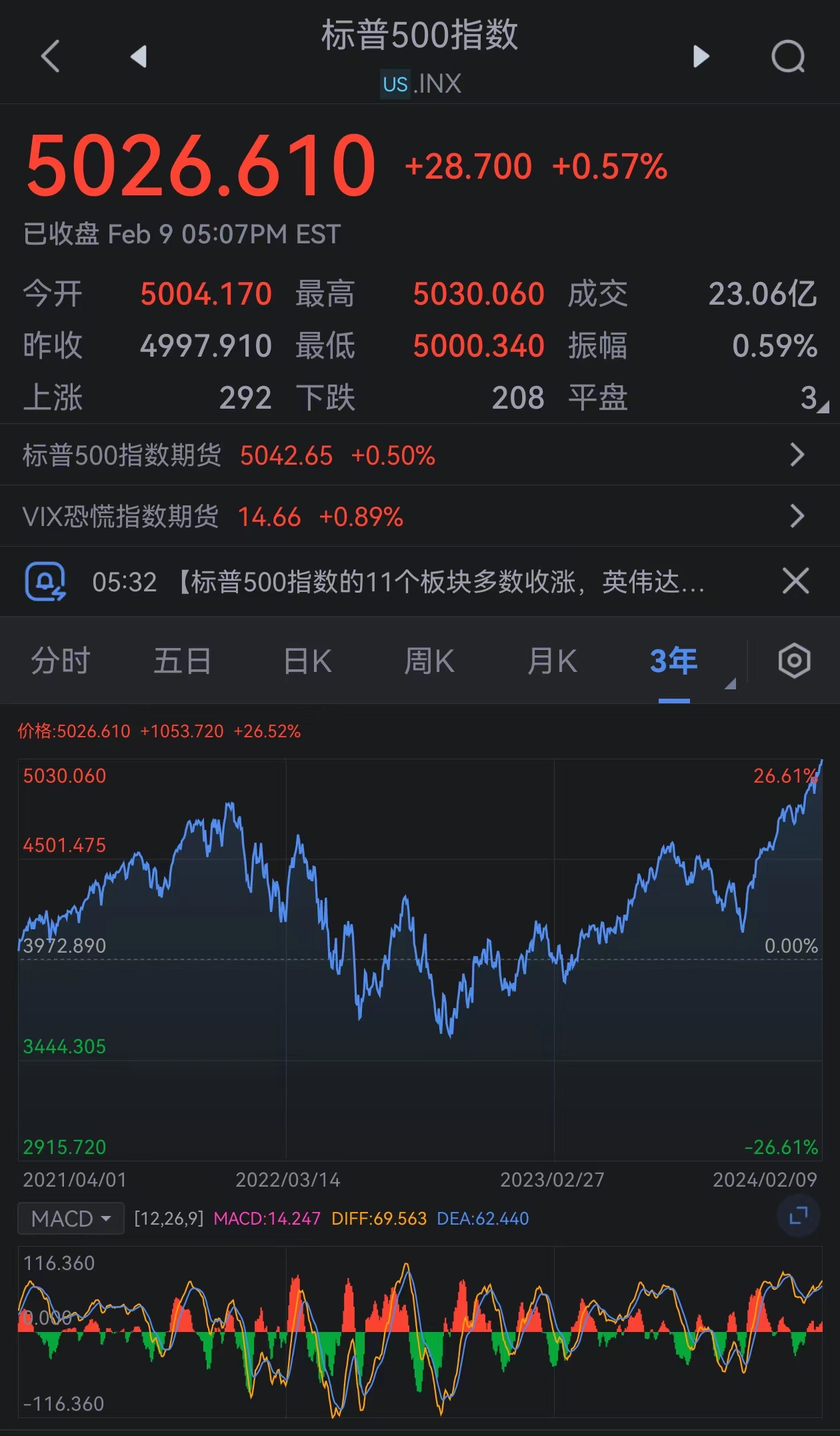
Task: Switch to 周K chart tab
Action: click(429, 661)
